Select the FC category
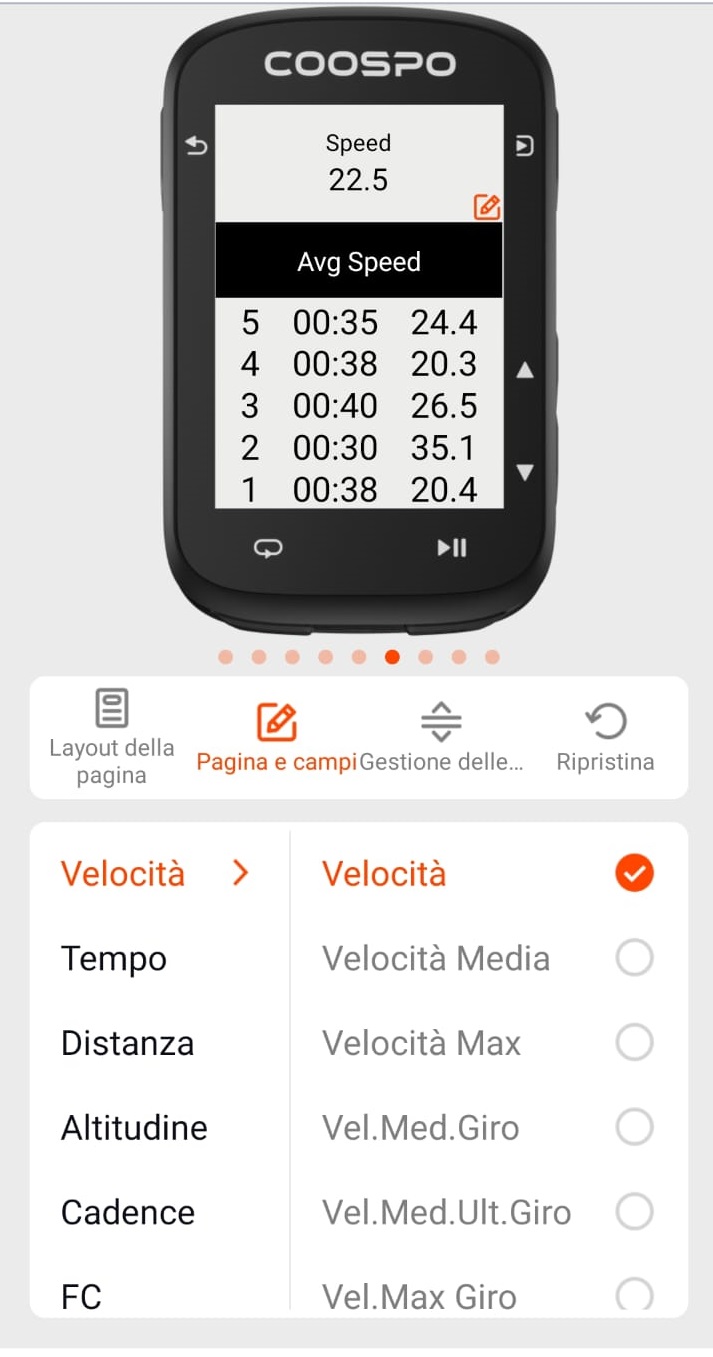713x1357 pixels. tap(81, 1296)
